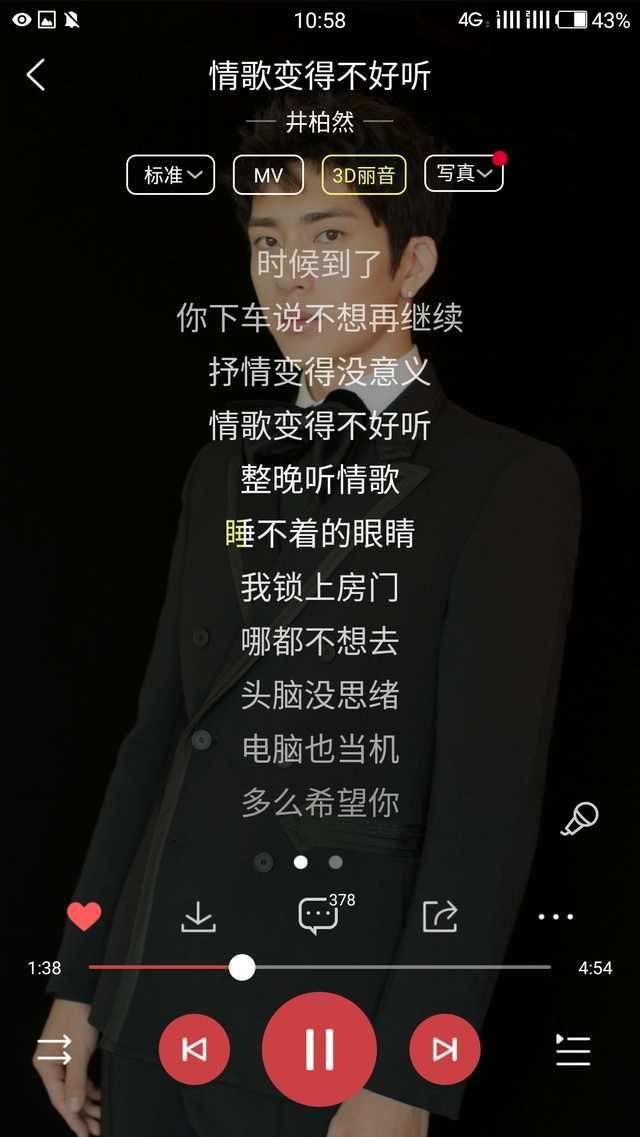Open the current playlist queue
Viewport: 640px width, 1137px height.
pos(573,1049)
